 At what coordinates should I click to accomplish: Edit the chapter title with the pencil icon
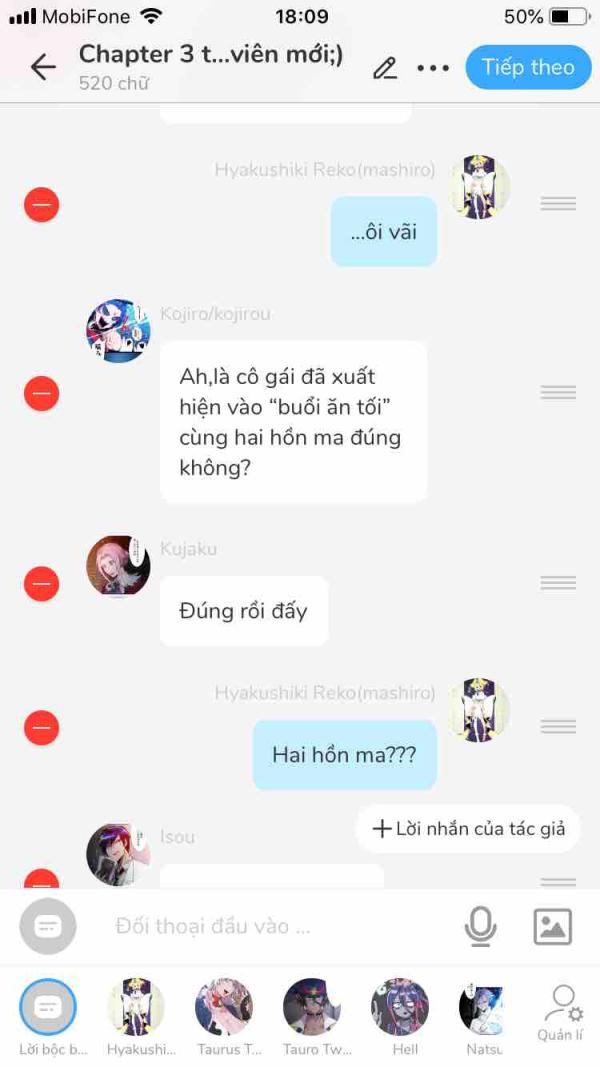pos(385,68)
